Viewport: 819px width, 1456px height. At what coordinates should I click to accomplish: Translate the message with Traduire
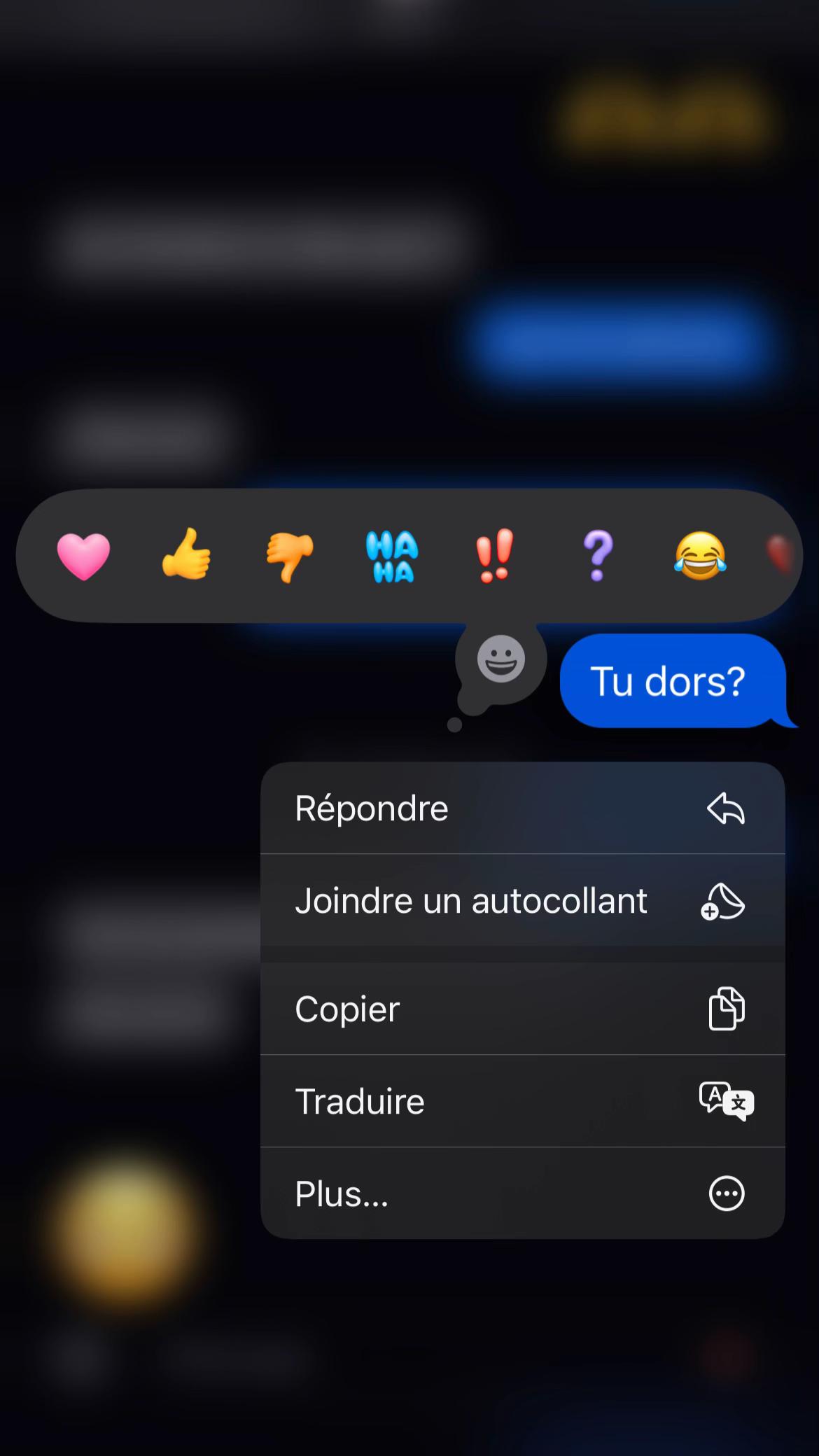point(523,1101)
